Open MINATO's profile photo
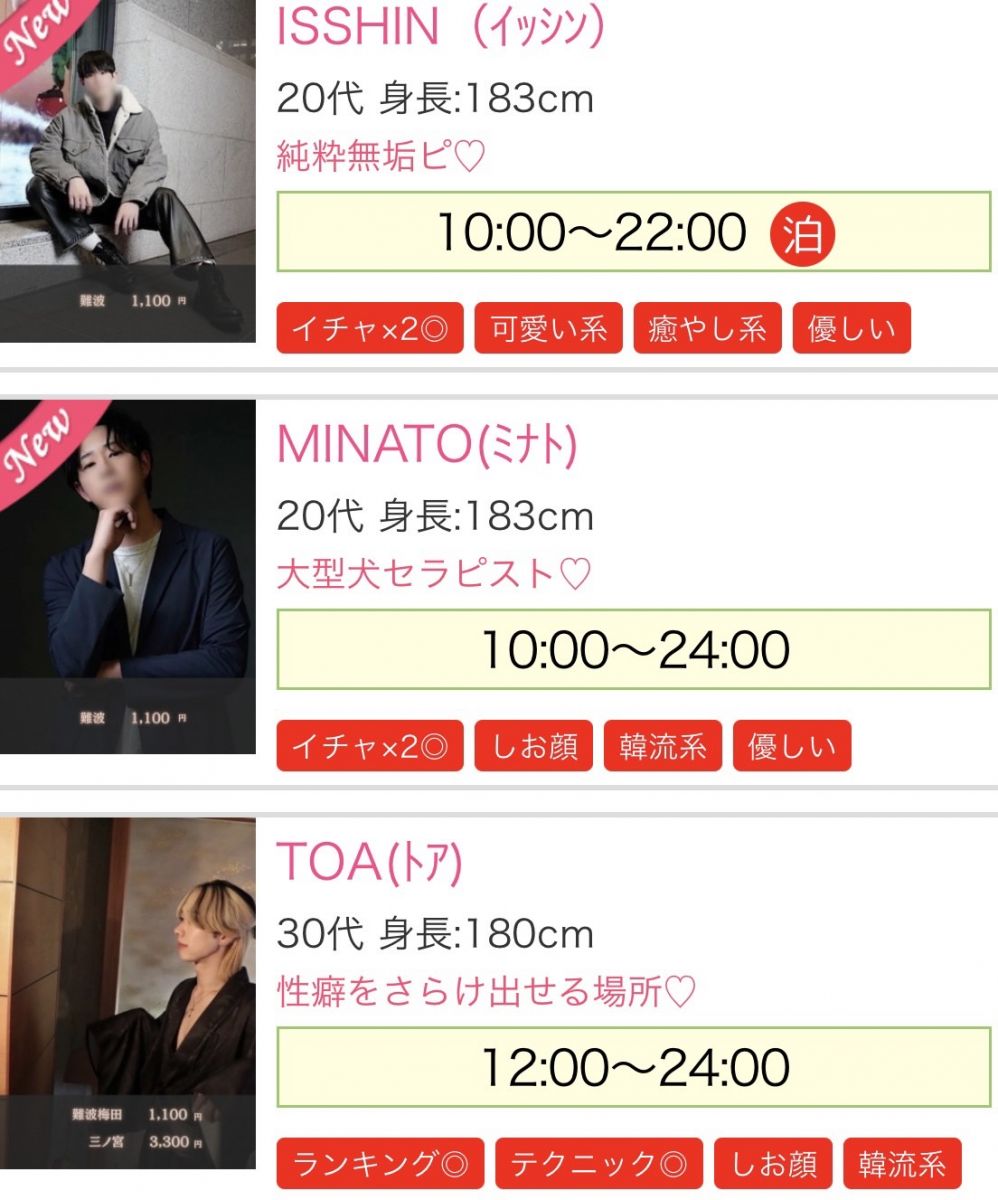Image resolution: width=998 pixels, height=1200 pixels. pyautogui.click(x=127, y=577)
